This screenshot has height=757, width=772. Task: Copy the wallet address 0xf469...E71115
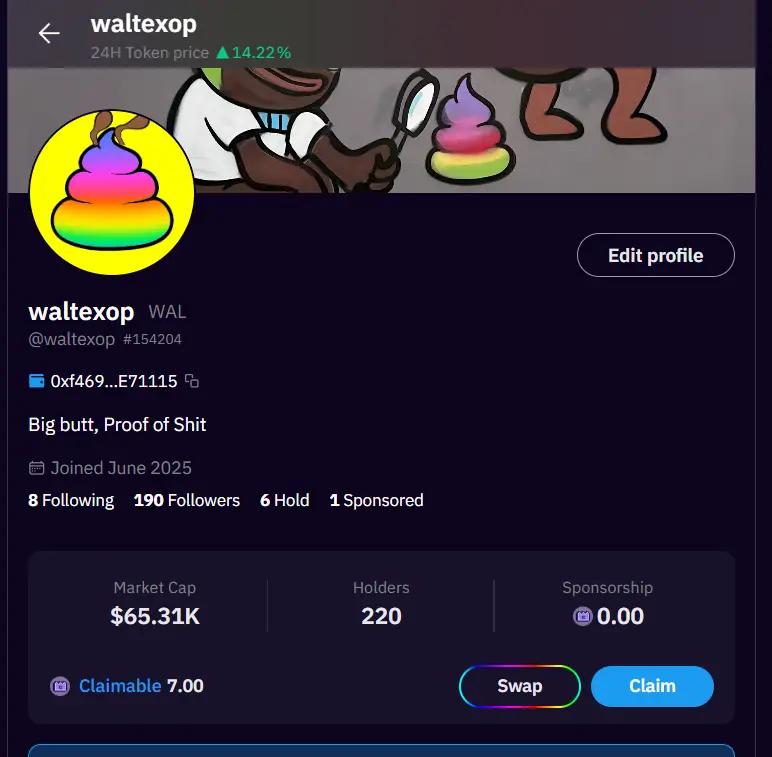[192, 381]
